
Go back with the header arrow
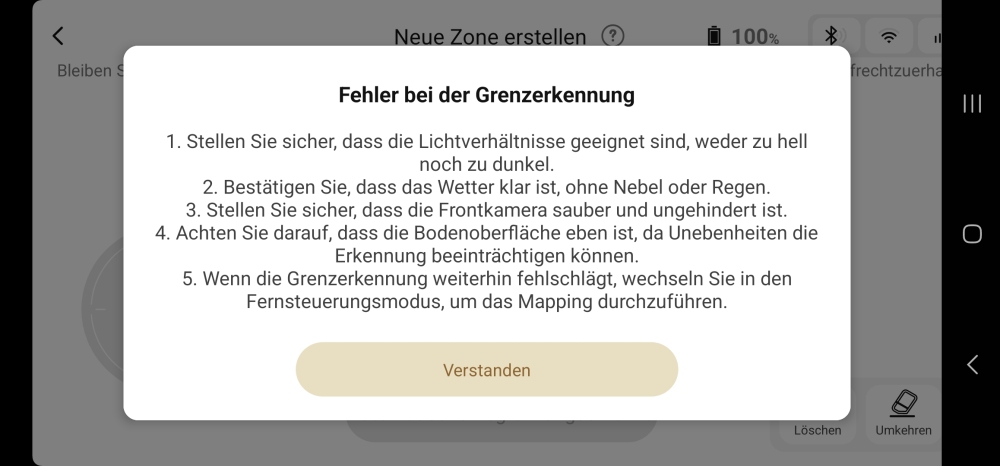pyautogui.click(x=58, y=36)
